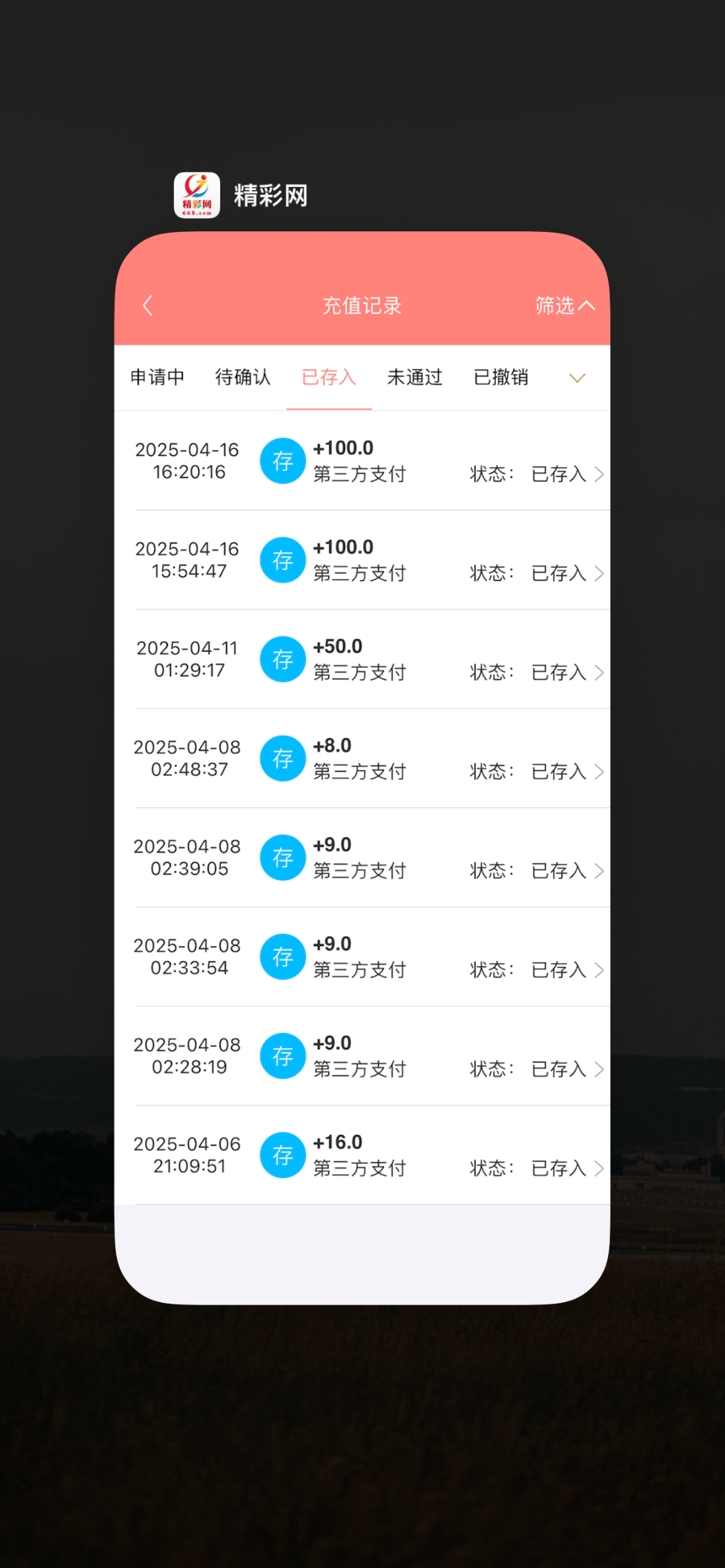View the 02:39:05 deposit details

pos(362,858)
